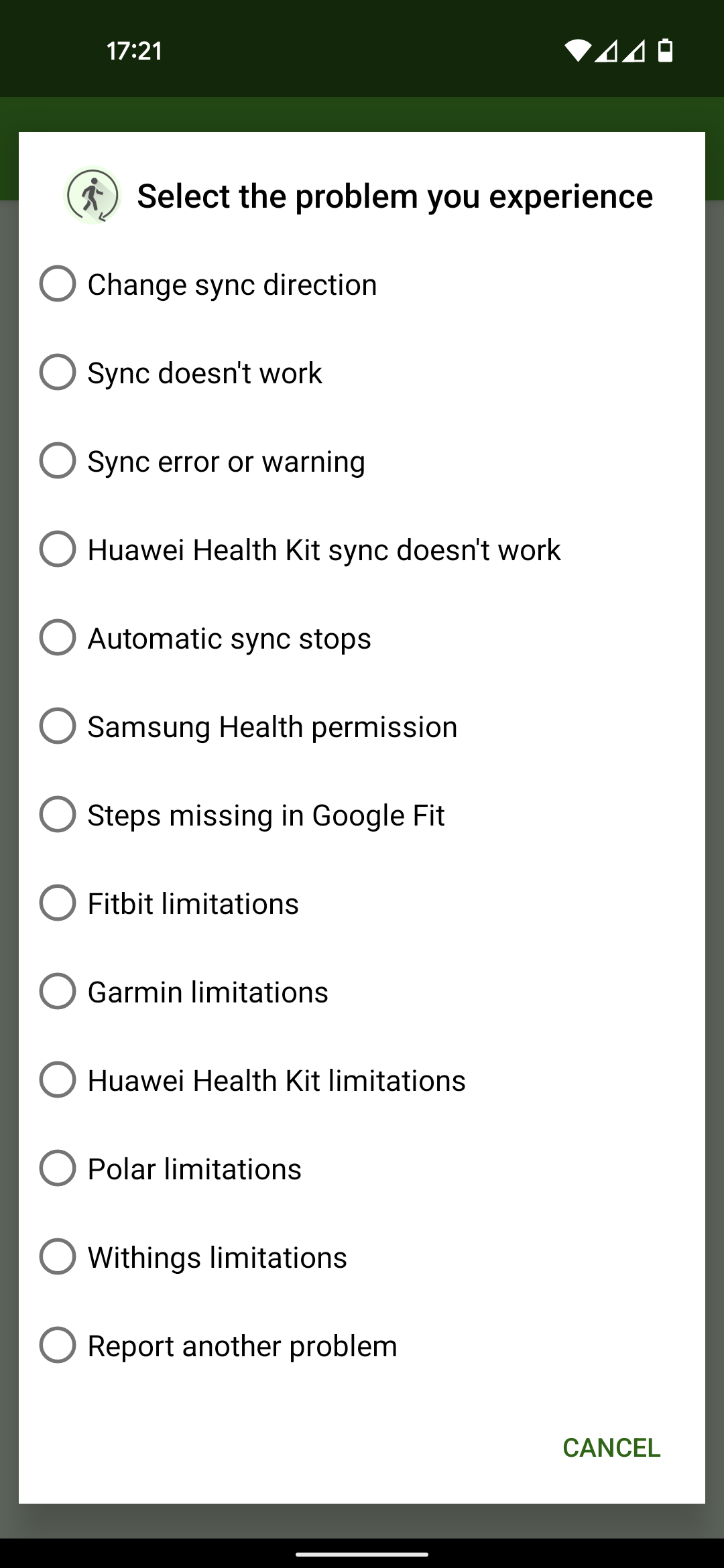The width and height of the screenshot is (724, 1568).
Task: Select 'Fitbit limitations' radio button
Action: point(58,903)
